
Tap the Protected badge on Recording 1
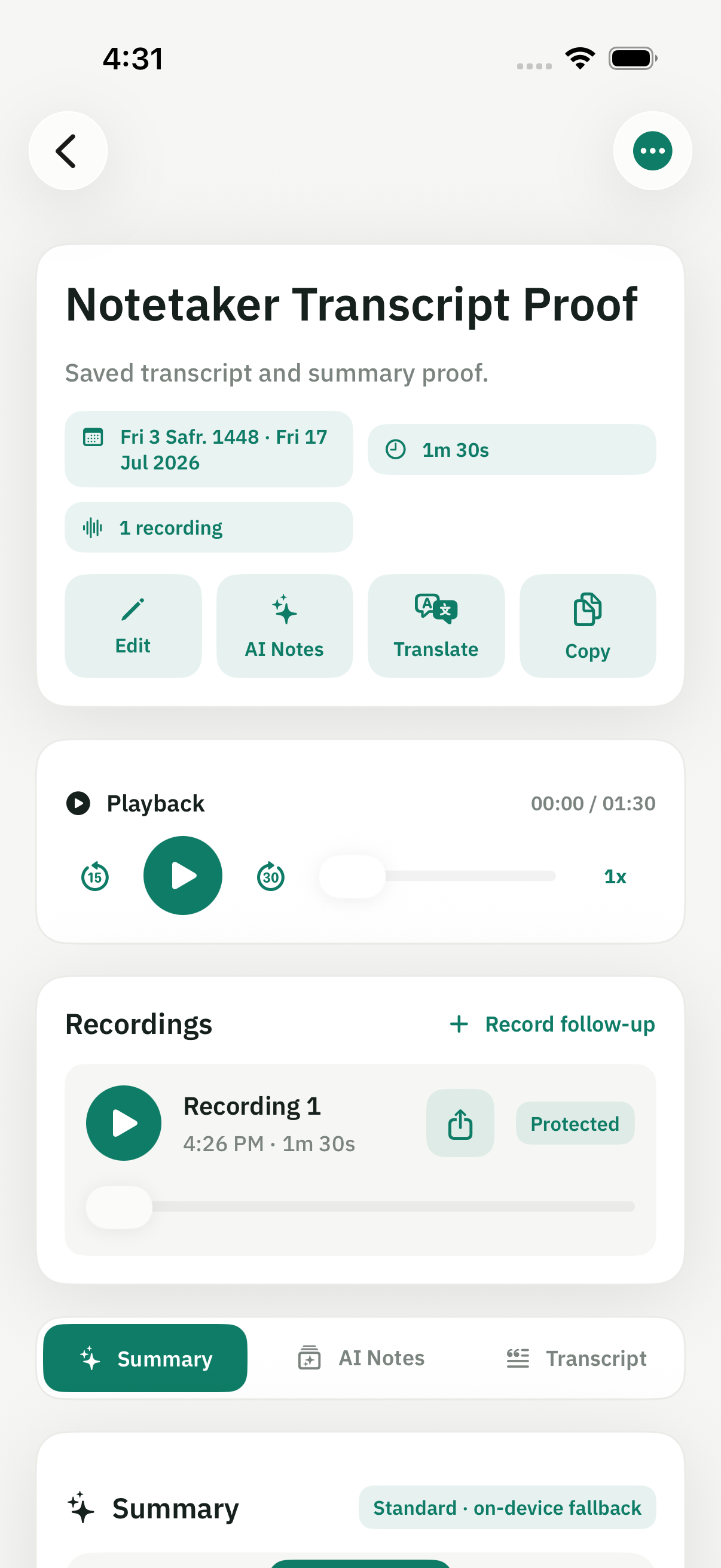[x=575, y=1124]
